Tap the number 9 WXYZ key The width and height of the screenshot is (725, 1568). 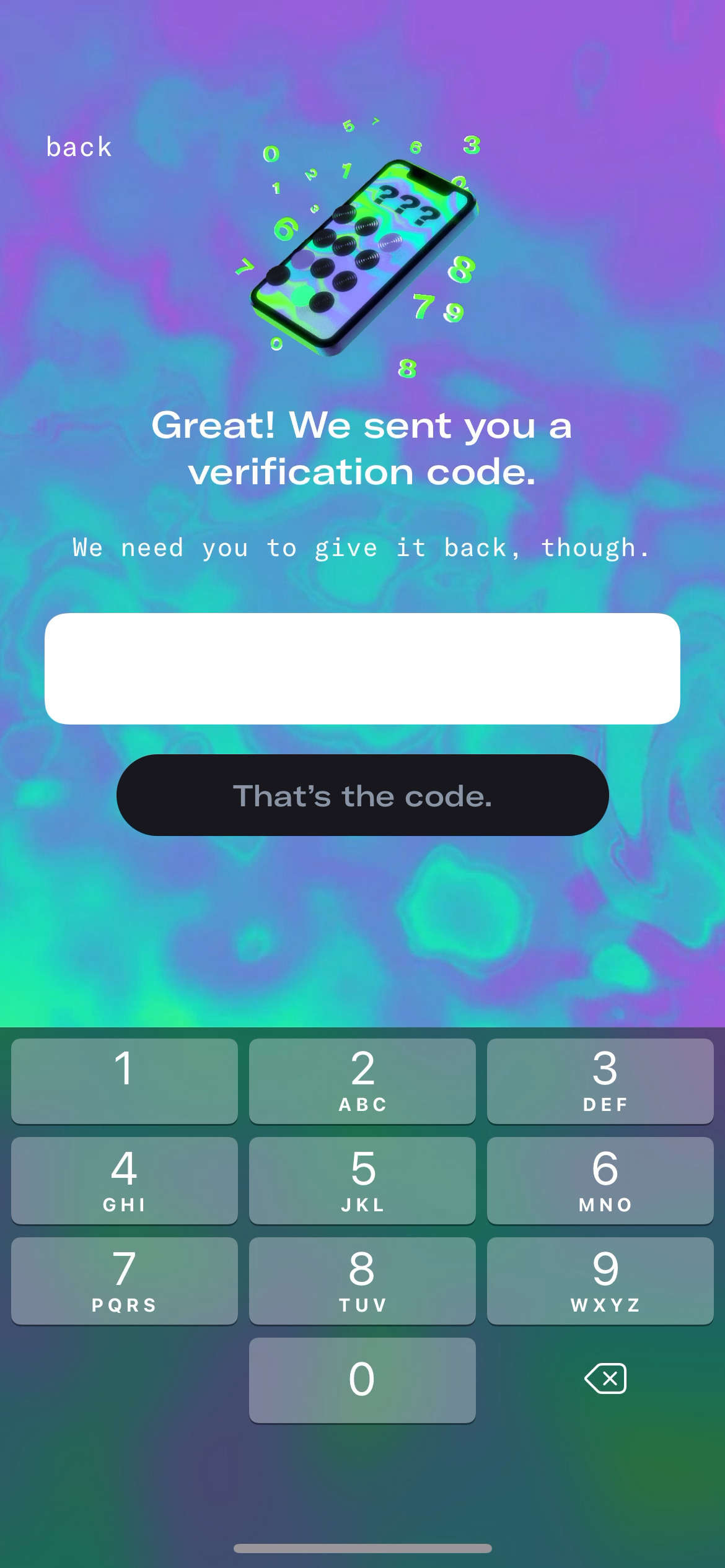pos(600,1280)
